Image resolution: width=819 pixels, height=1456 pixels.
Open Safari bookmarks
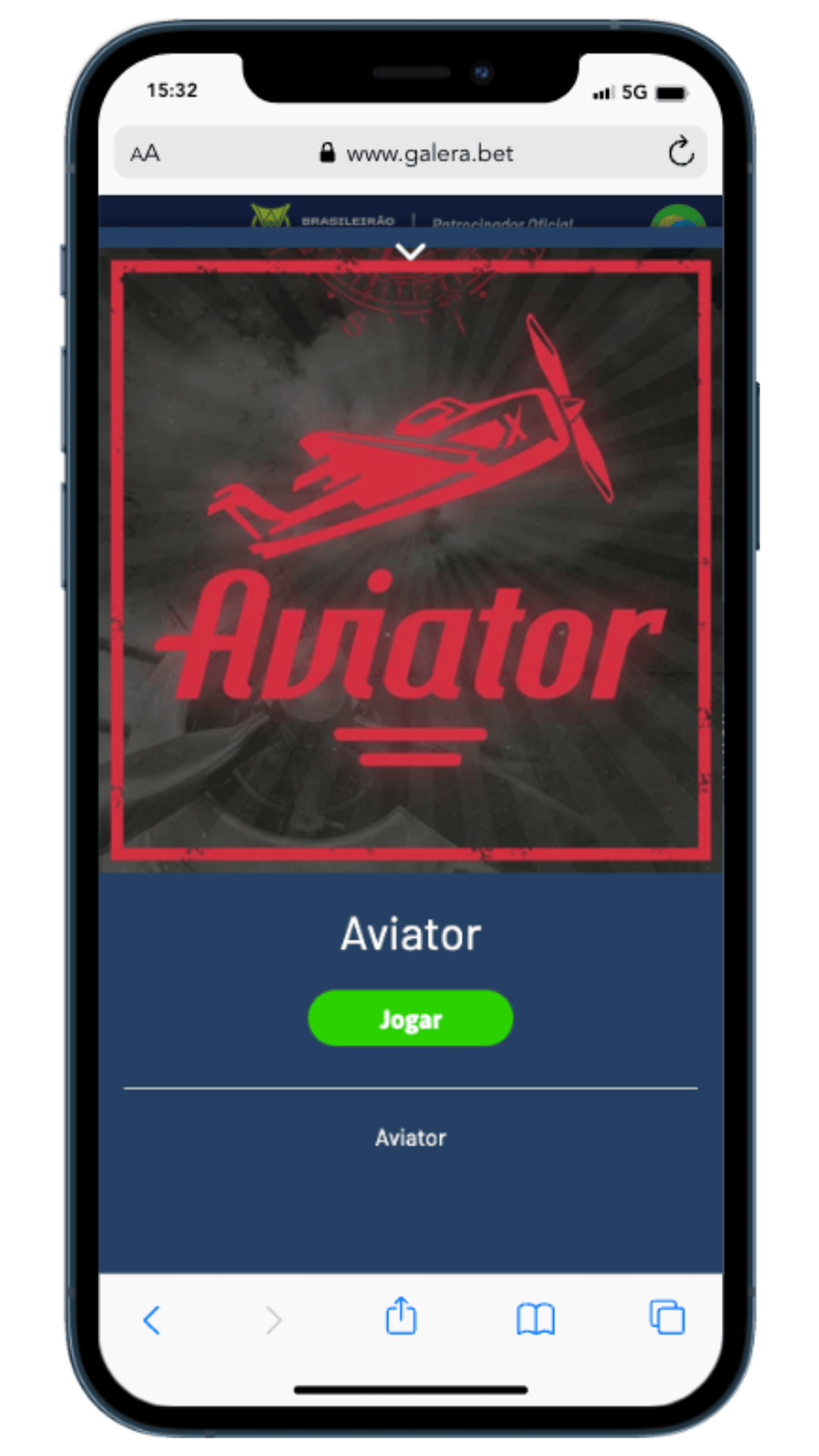pyautogui.click(x=536, y=1319)
